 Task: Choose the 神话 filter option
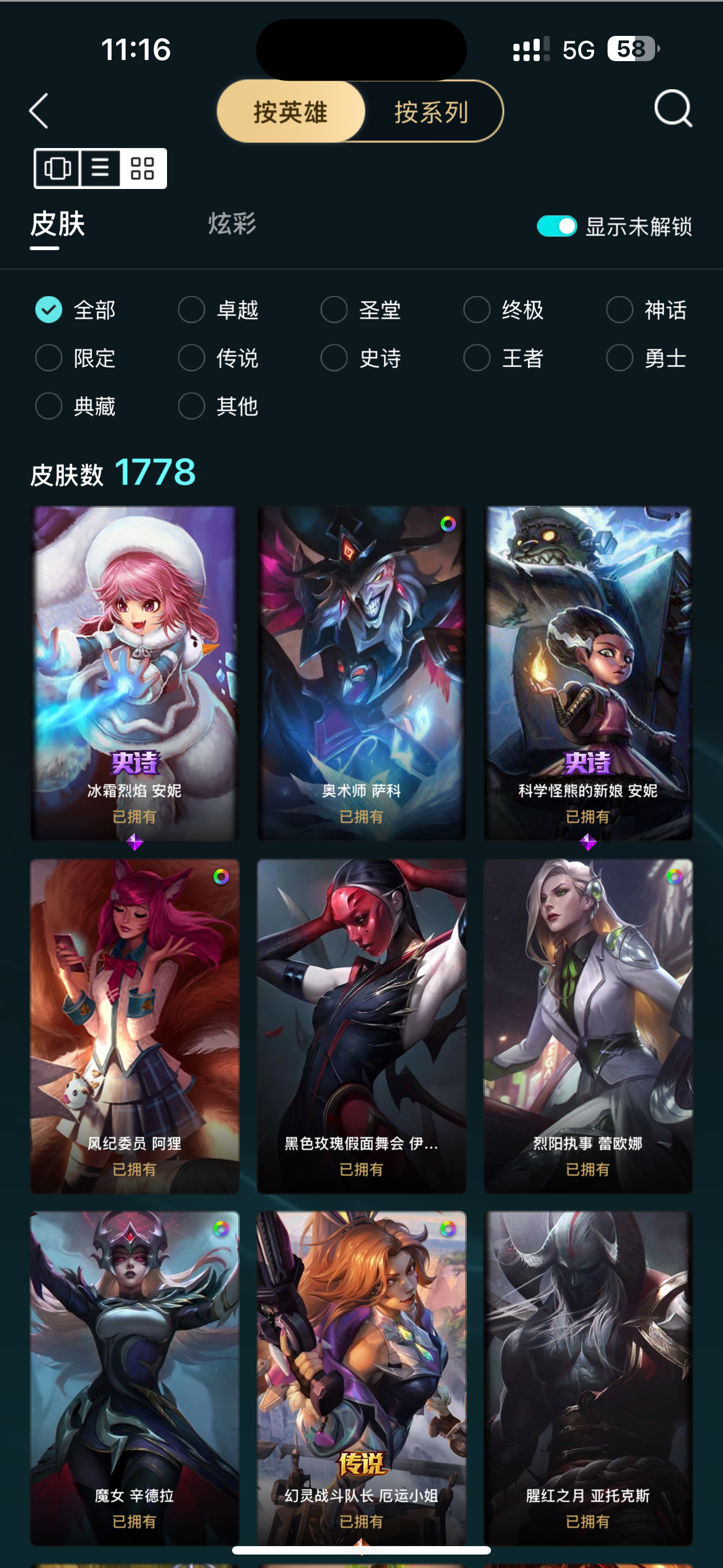click(647, 310)
